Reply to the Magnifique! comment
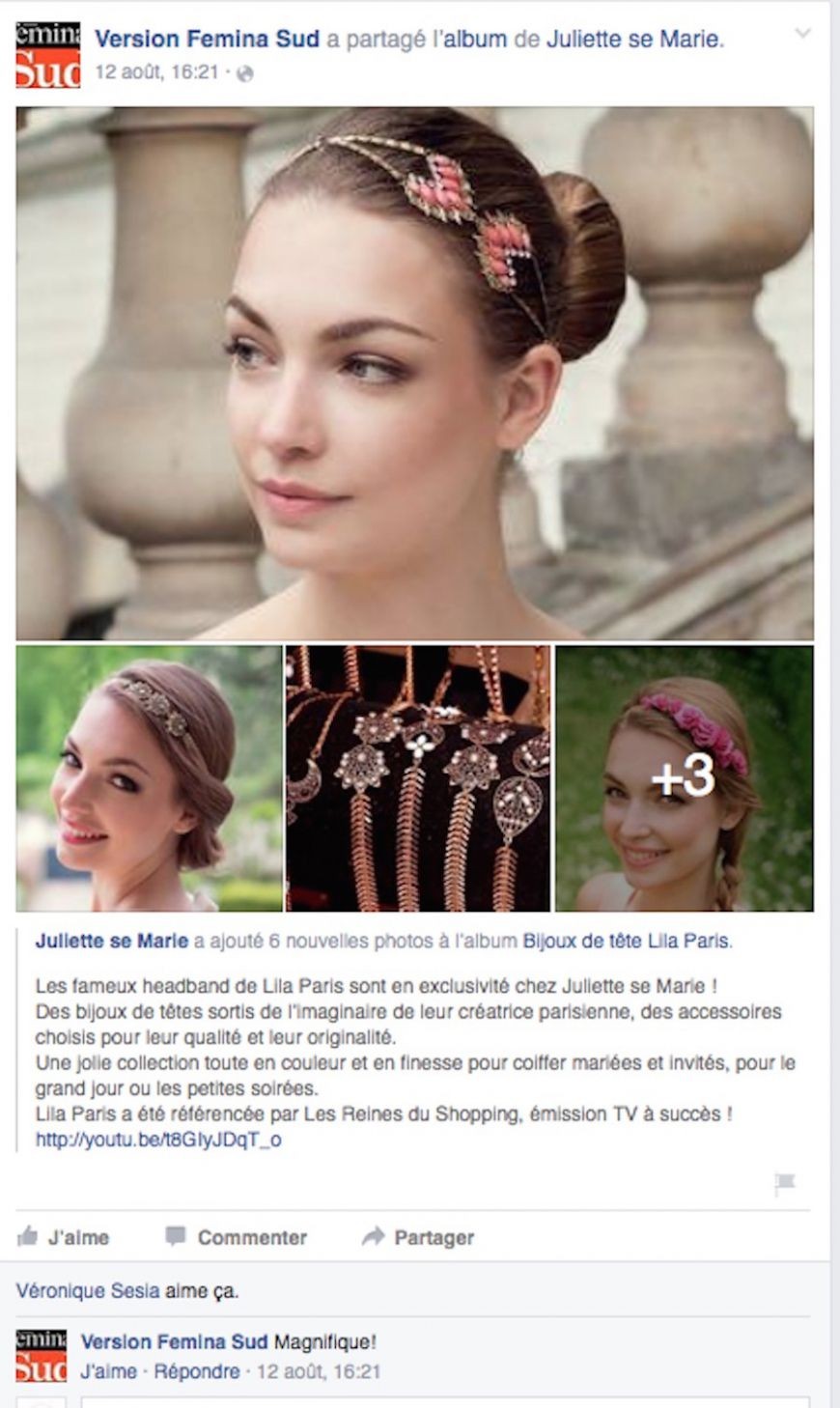The width and height of the screenshot is (840, 1408). point(197,1371)
